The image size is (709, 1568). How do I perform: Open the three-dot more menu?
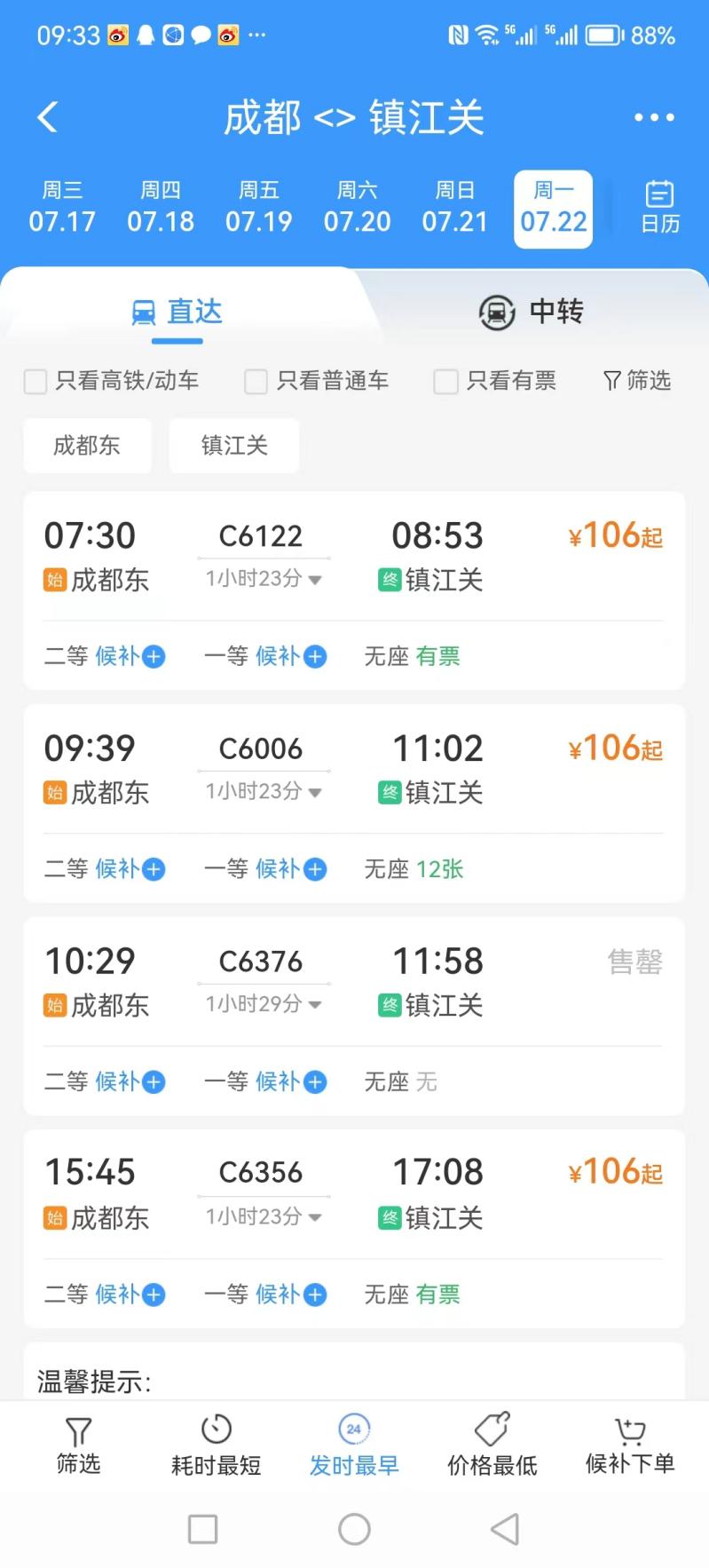654,117
